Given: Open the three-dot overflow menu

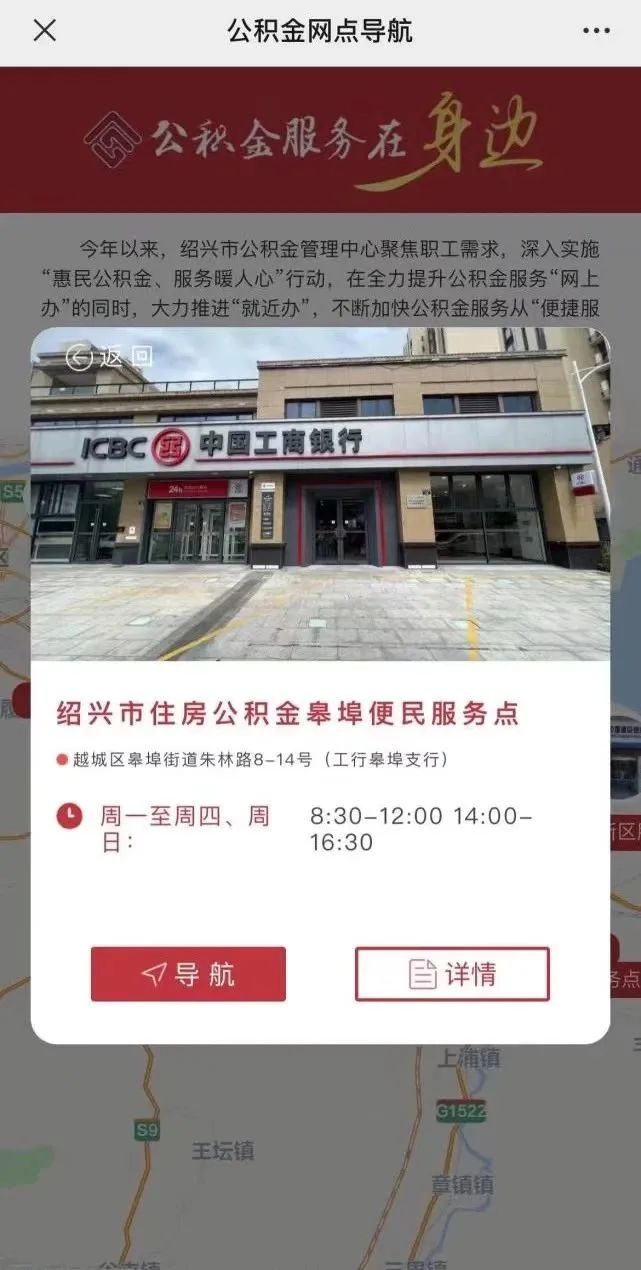Looking at the screenshot, I should point(596,31).
